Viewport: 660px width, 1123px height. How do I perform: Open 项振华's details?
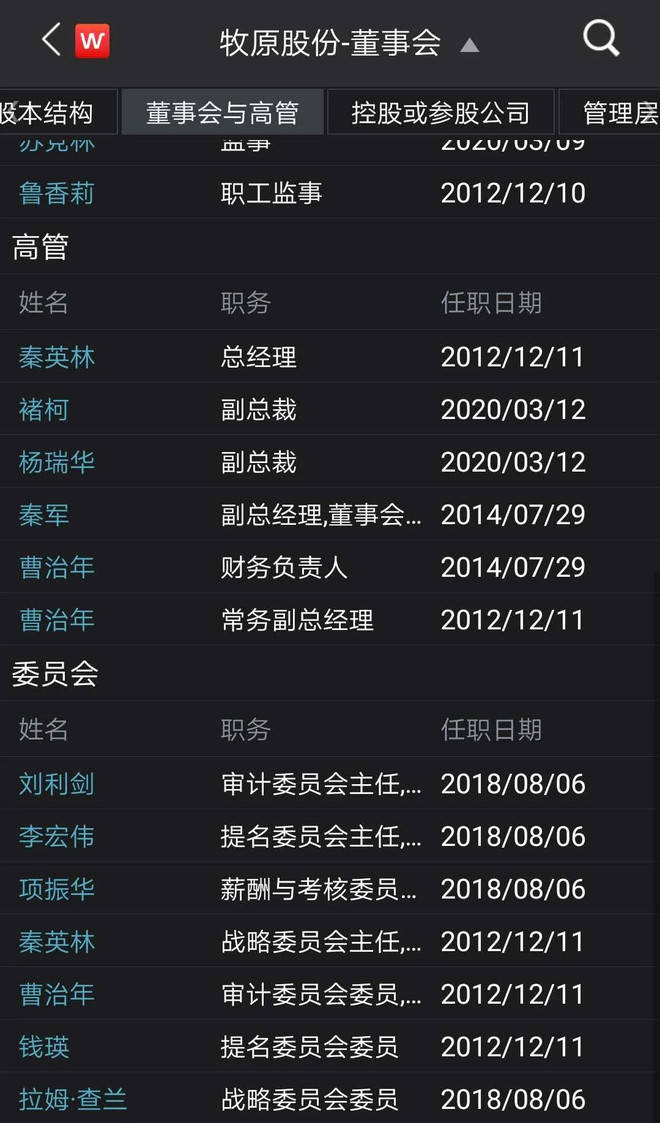[x=57, y=889]
